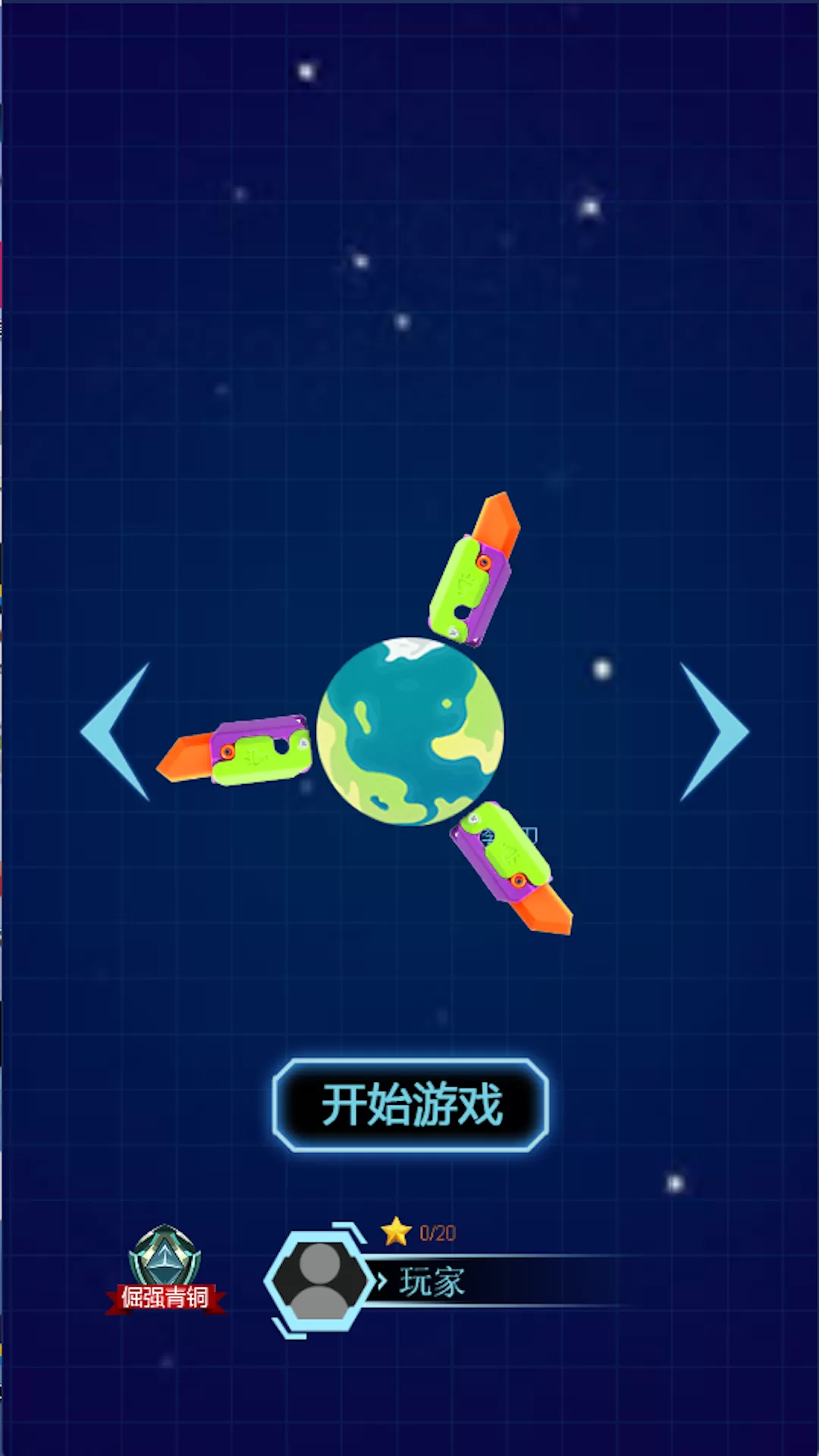Select the previous level with left arrow
This screenshot has height=1456, width=819.
(x=118, y=731)
